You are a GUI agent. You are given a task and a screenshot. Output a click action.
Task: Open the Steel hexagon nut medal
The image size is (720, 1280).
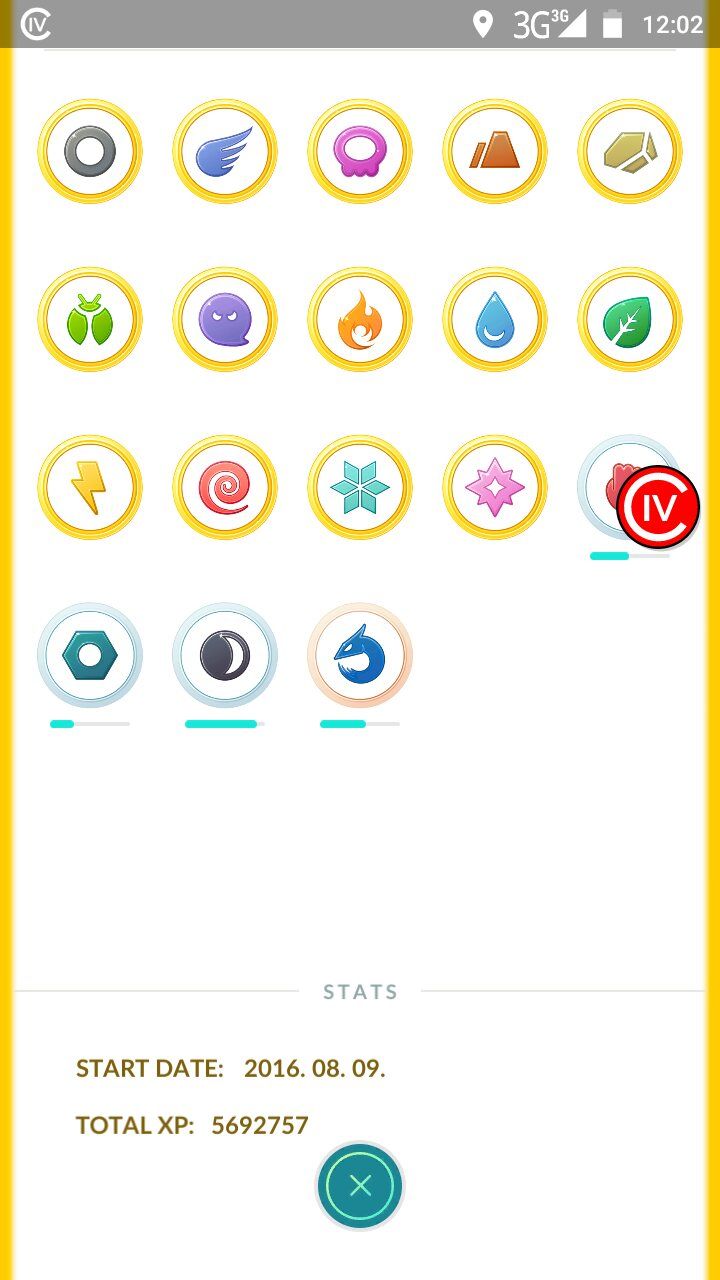pos(90,656)
